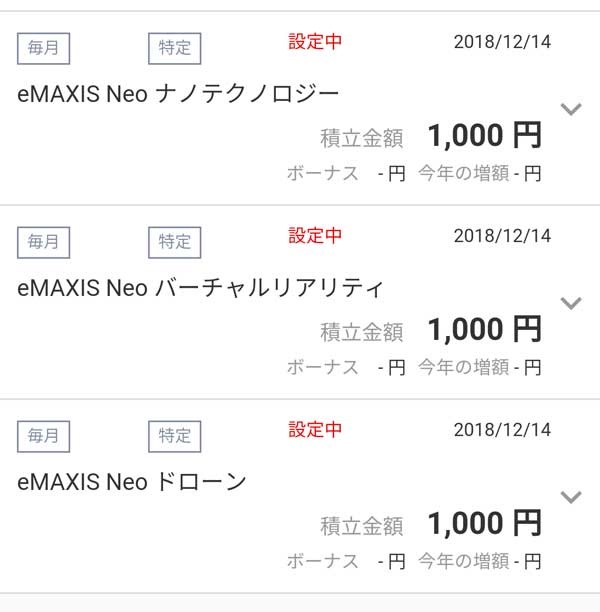Image resolution: width=600 pixels, height=612 pixels.
Task: Open the eMAXIS Neo ナノテクノロジー fund row
Action: (180, 94)
